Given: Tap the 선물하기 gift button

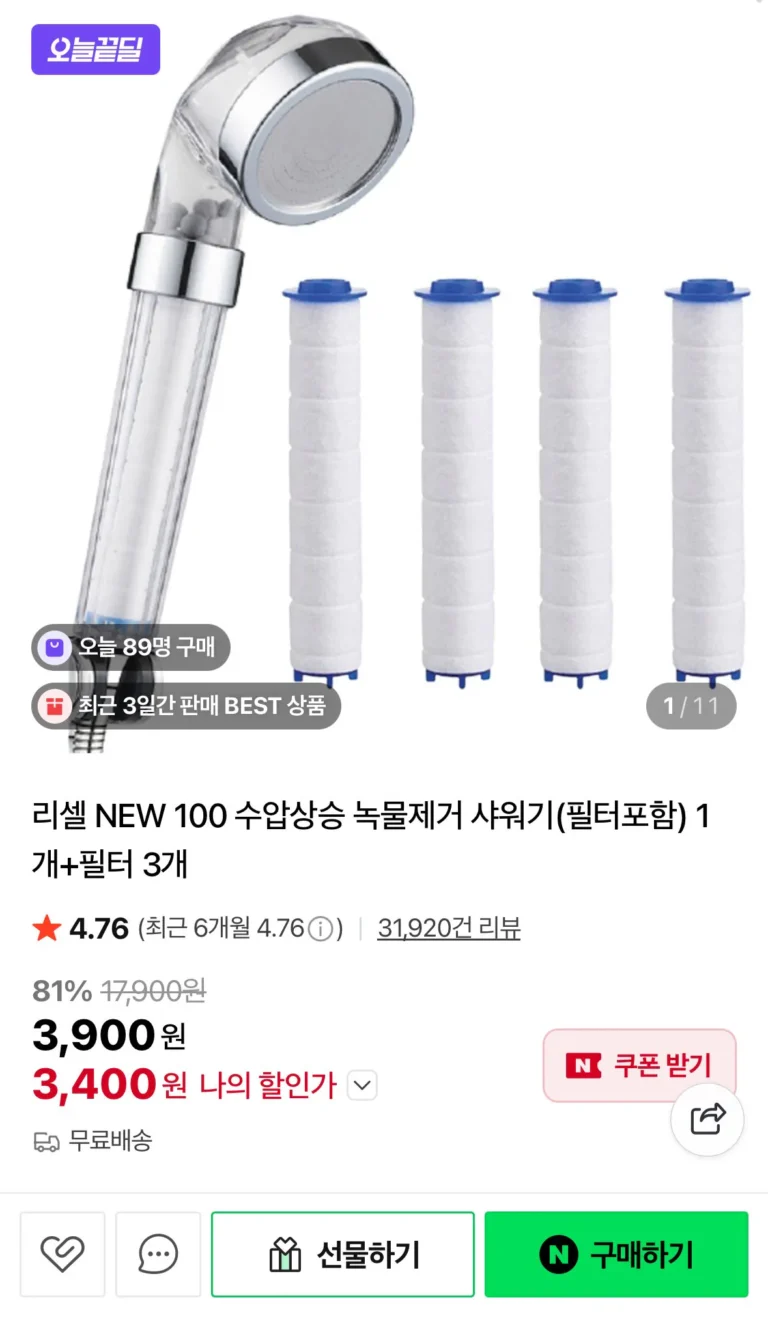Looking at the screenshot, I should [343, 1254].
